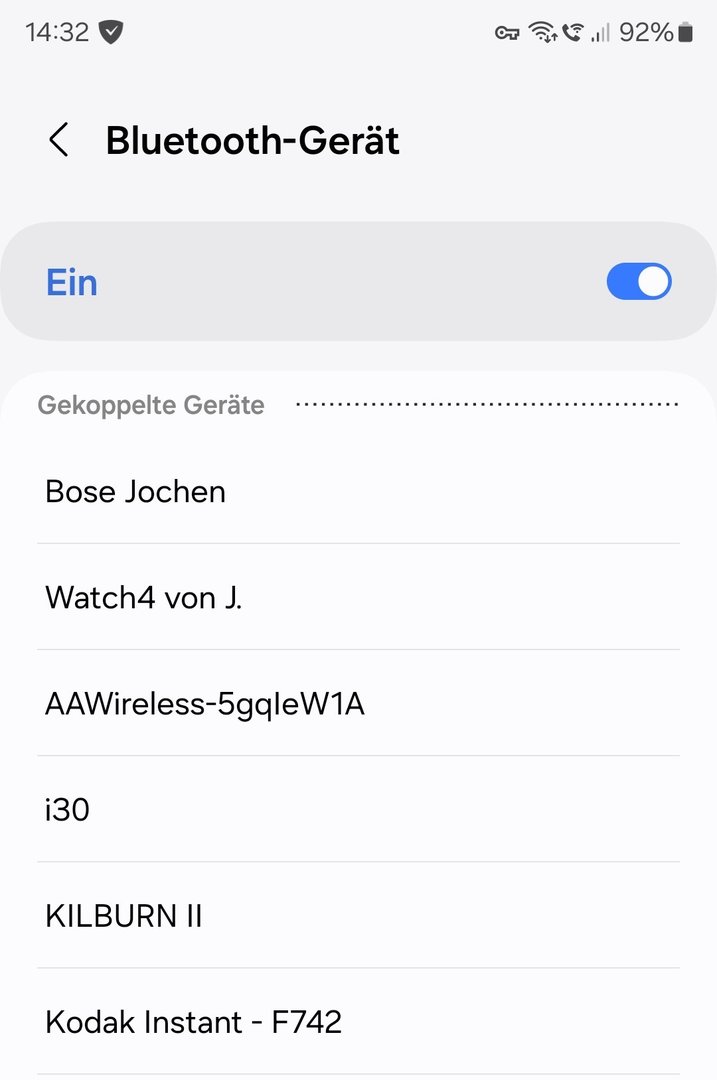This screenshot has height=1080, width=717.
Task: Turn off the Bluetooth switch
Action: coord(638,282)
